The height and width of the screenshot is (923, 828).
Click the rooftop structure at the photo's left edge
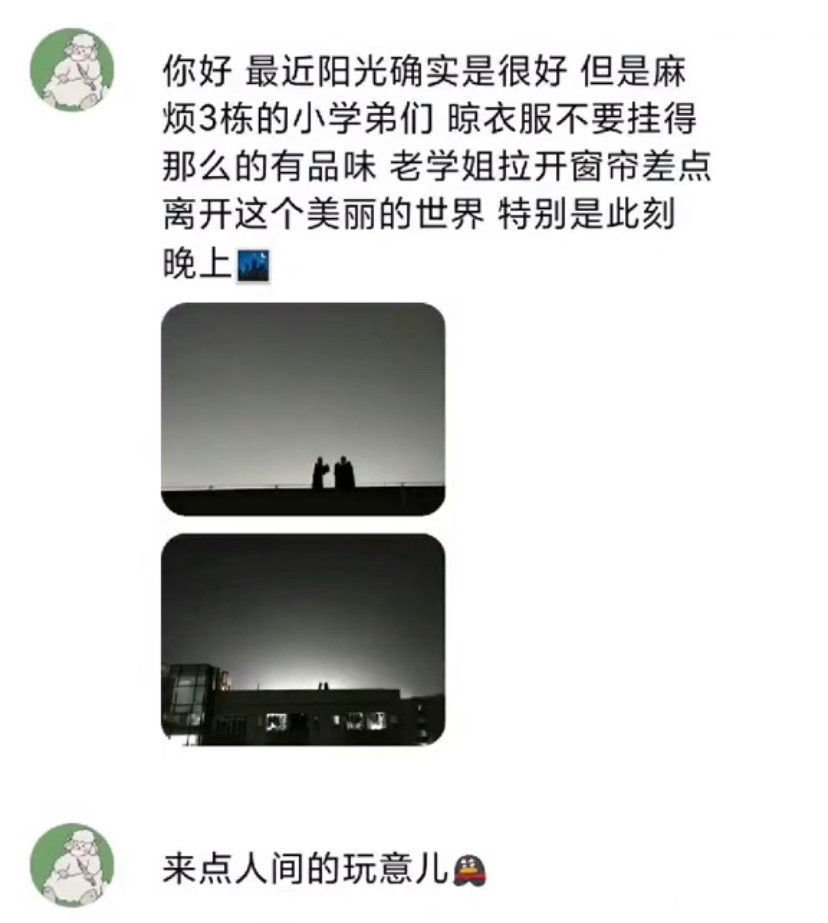(188, 697)
